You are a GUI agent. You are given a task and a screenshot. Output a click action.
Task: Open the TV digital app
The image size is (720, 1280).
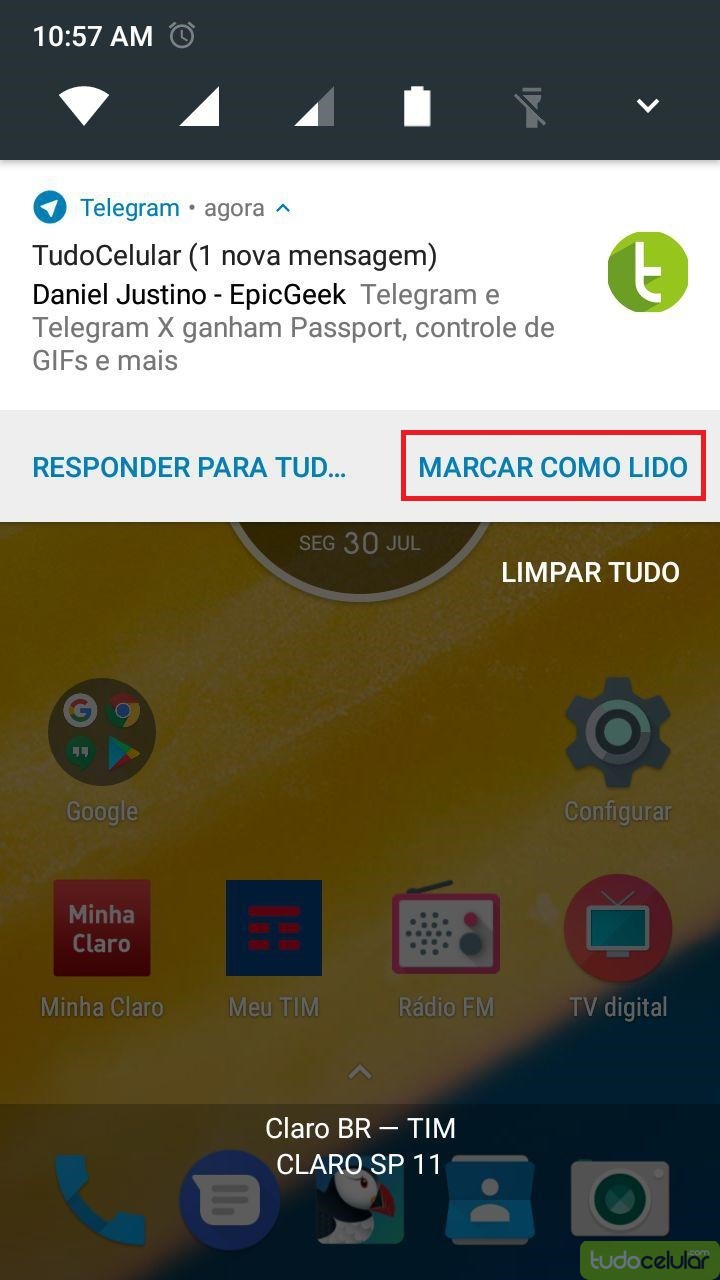[617, 927]
